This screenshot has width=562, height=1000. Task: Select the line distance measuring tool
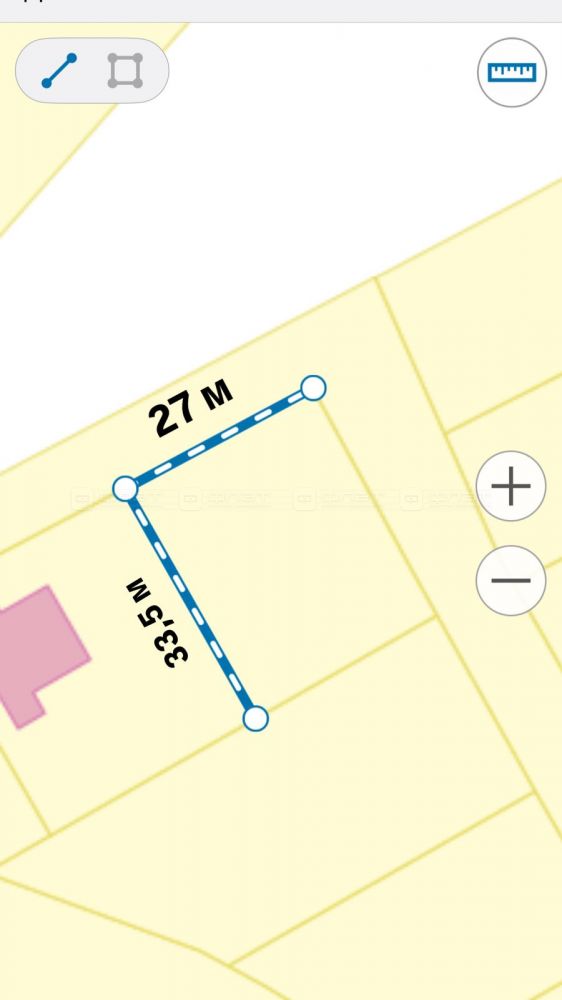[x=59, y=71]
